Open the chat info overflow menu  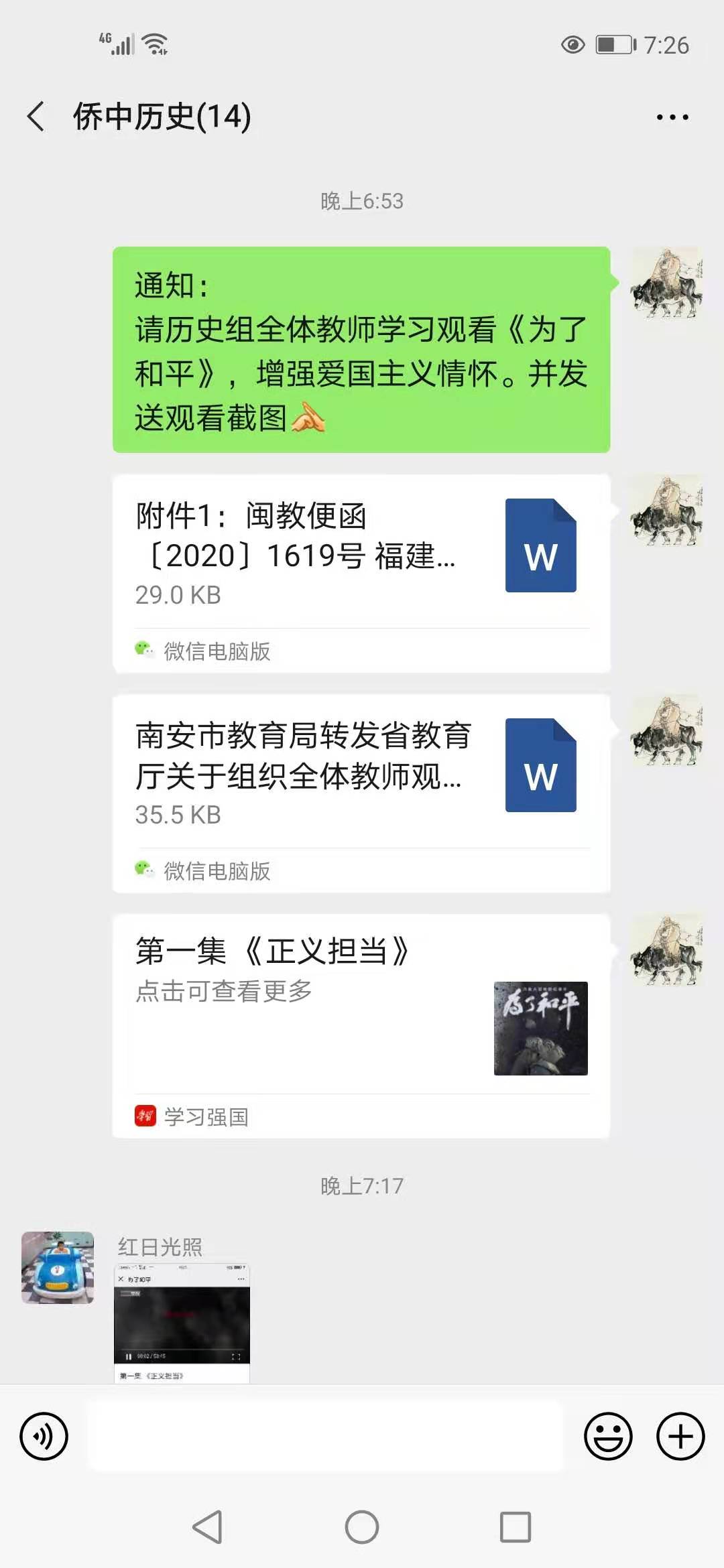pyautogui.click(x=672, y=117)
